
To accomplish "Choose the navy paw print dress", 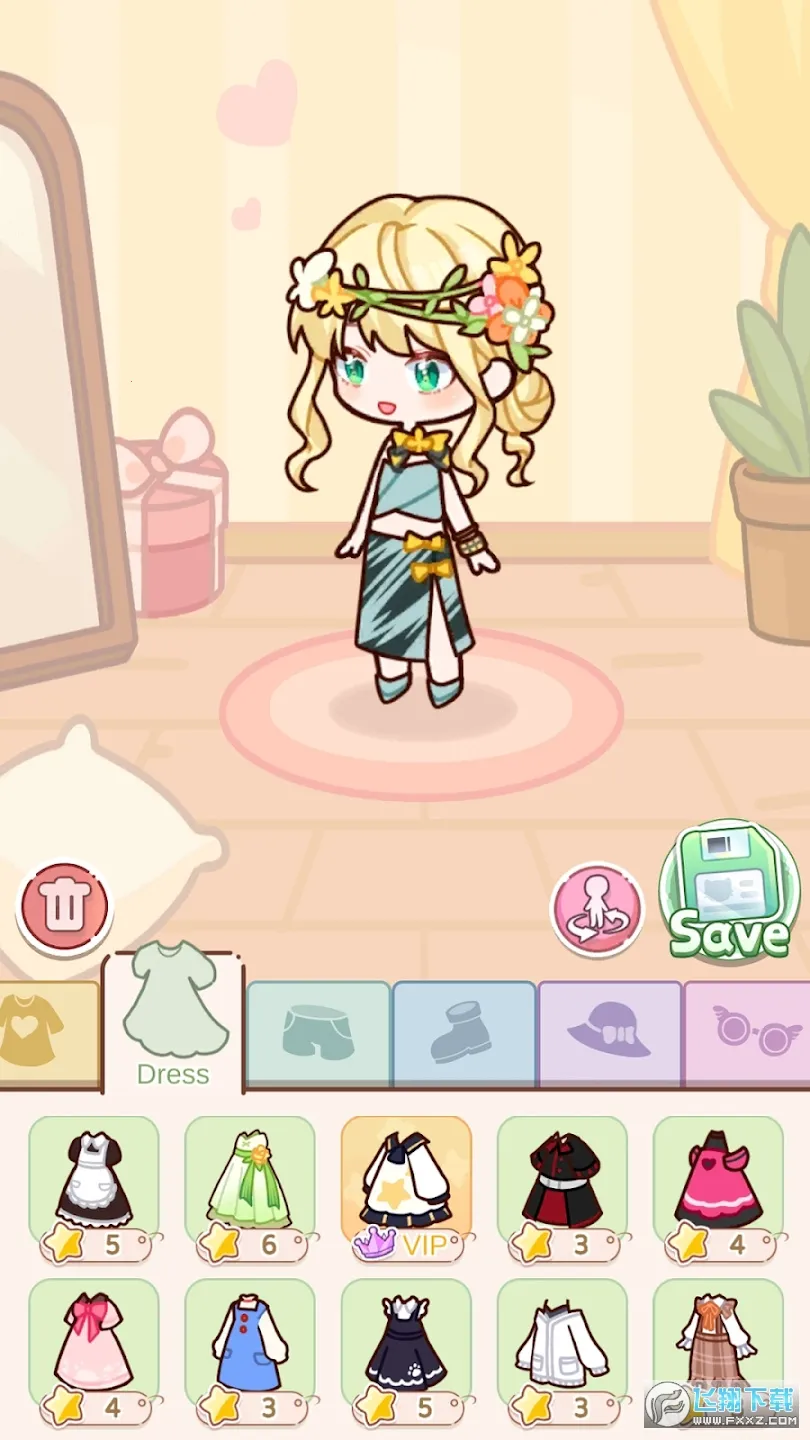I will tap(406, 1342).
